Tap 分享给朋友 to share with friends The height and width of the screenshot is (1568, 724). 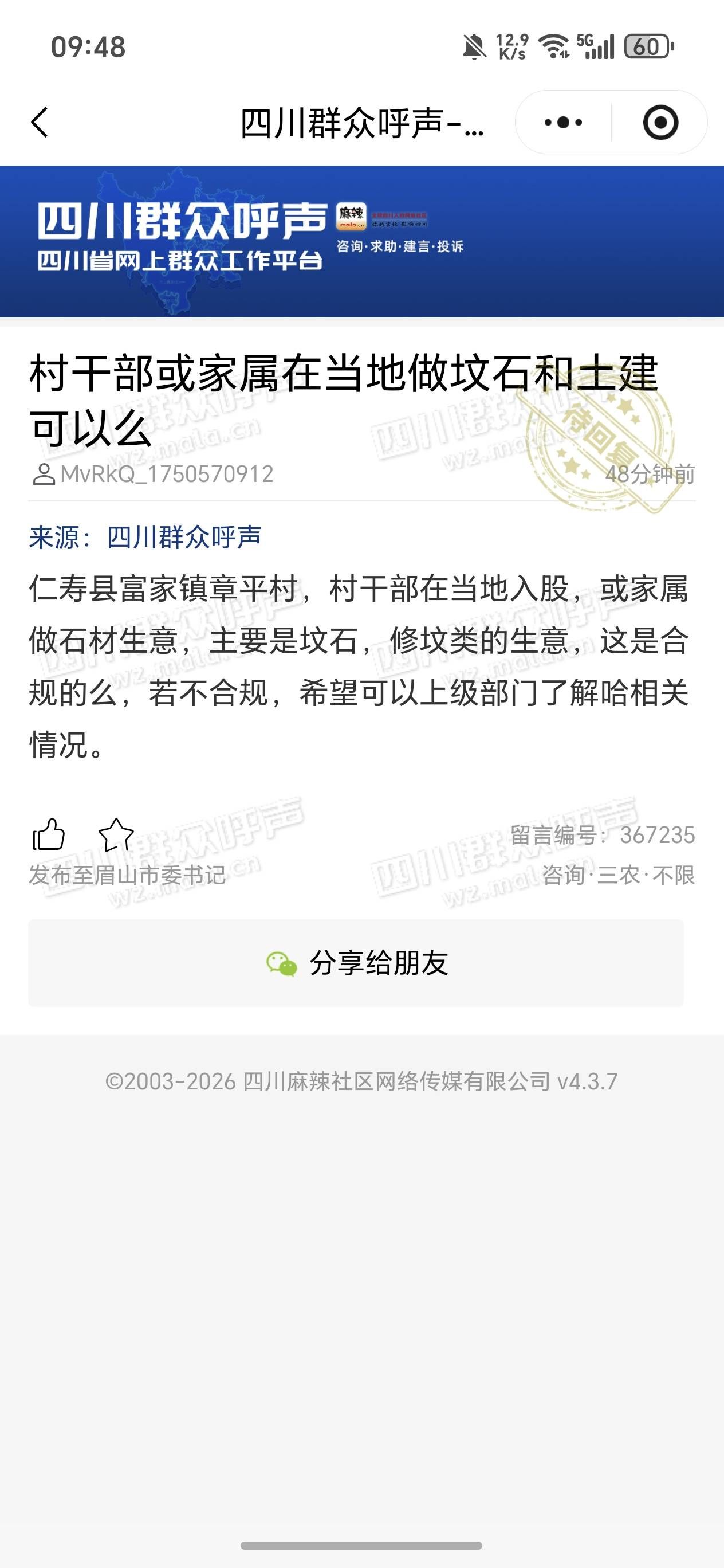[356, 963]
